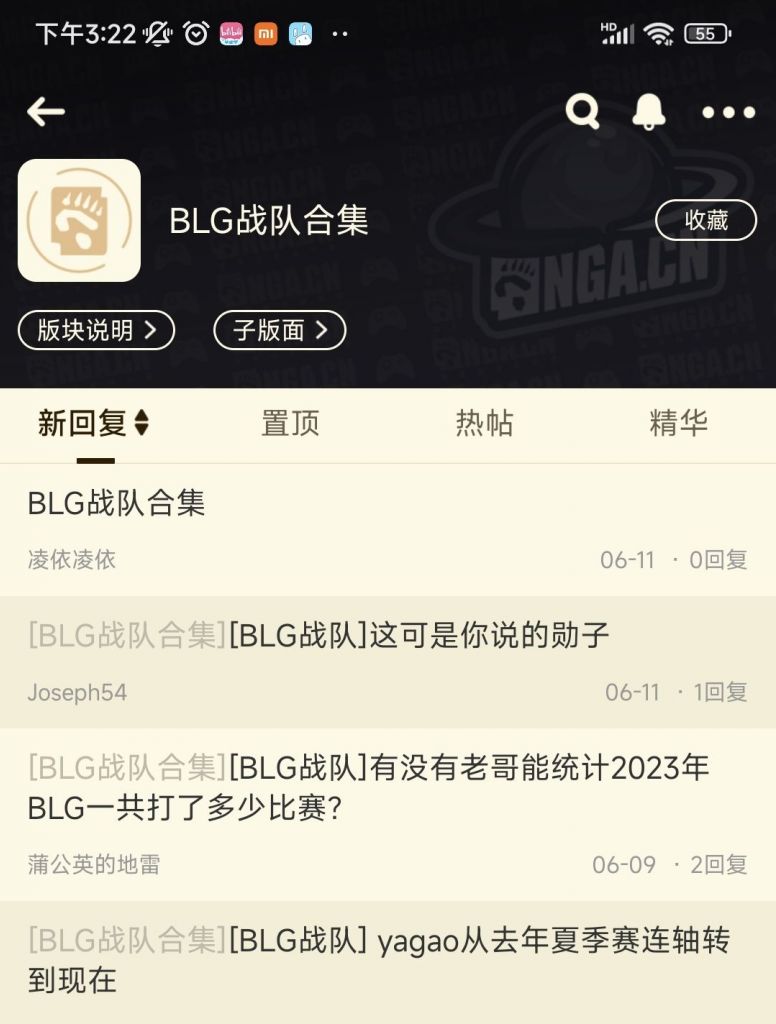Switch to the 精华 tab

(x=678, y=425)
